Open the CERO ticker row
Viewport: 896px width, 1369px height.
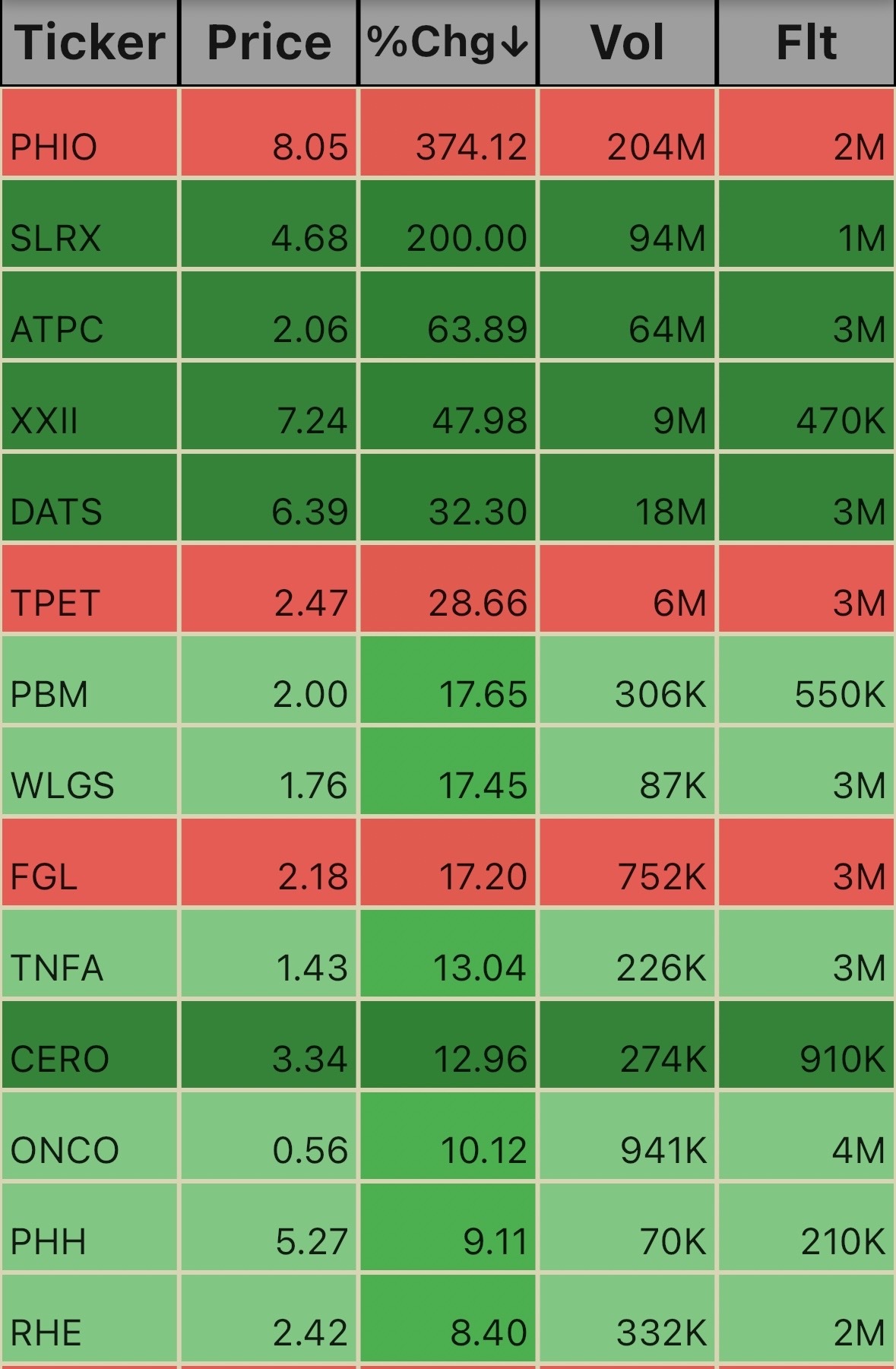[448, 1044]
